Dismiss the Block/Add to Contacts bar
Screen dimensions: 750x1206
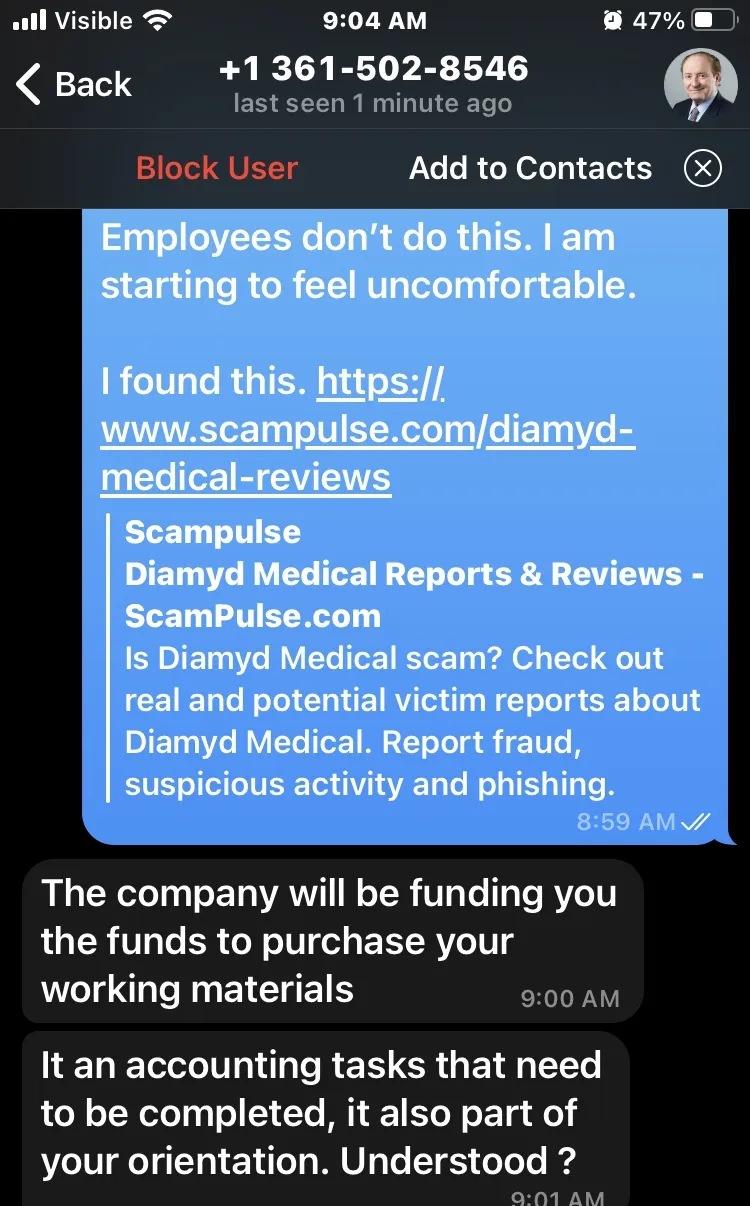(702, 168)
